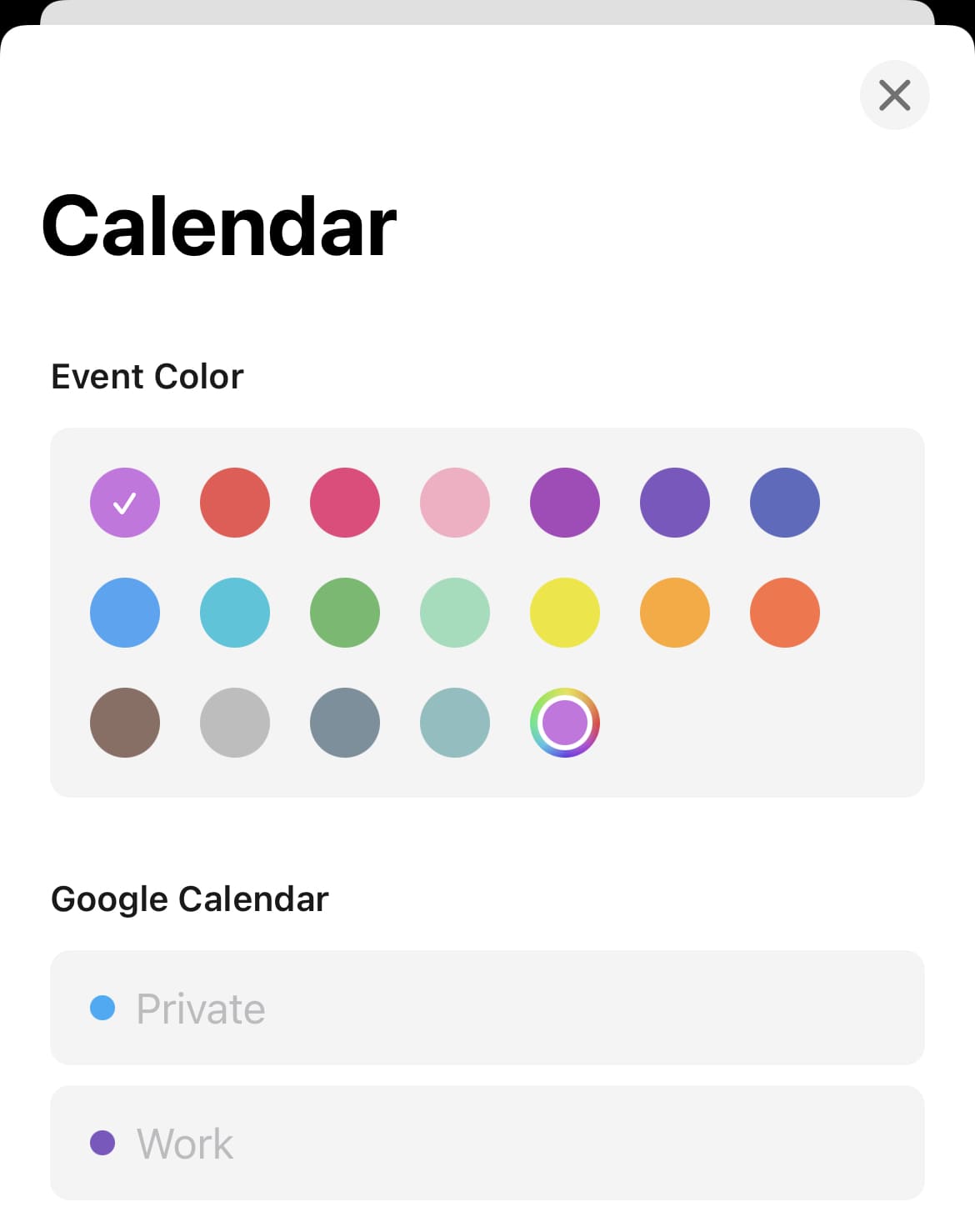The height and width of the screenshot is (1232, 975).
Task: Tap the checked lilac event color
Action: coord(125,503)
